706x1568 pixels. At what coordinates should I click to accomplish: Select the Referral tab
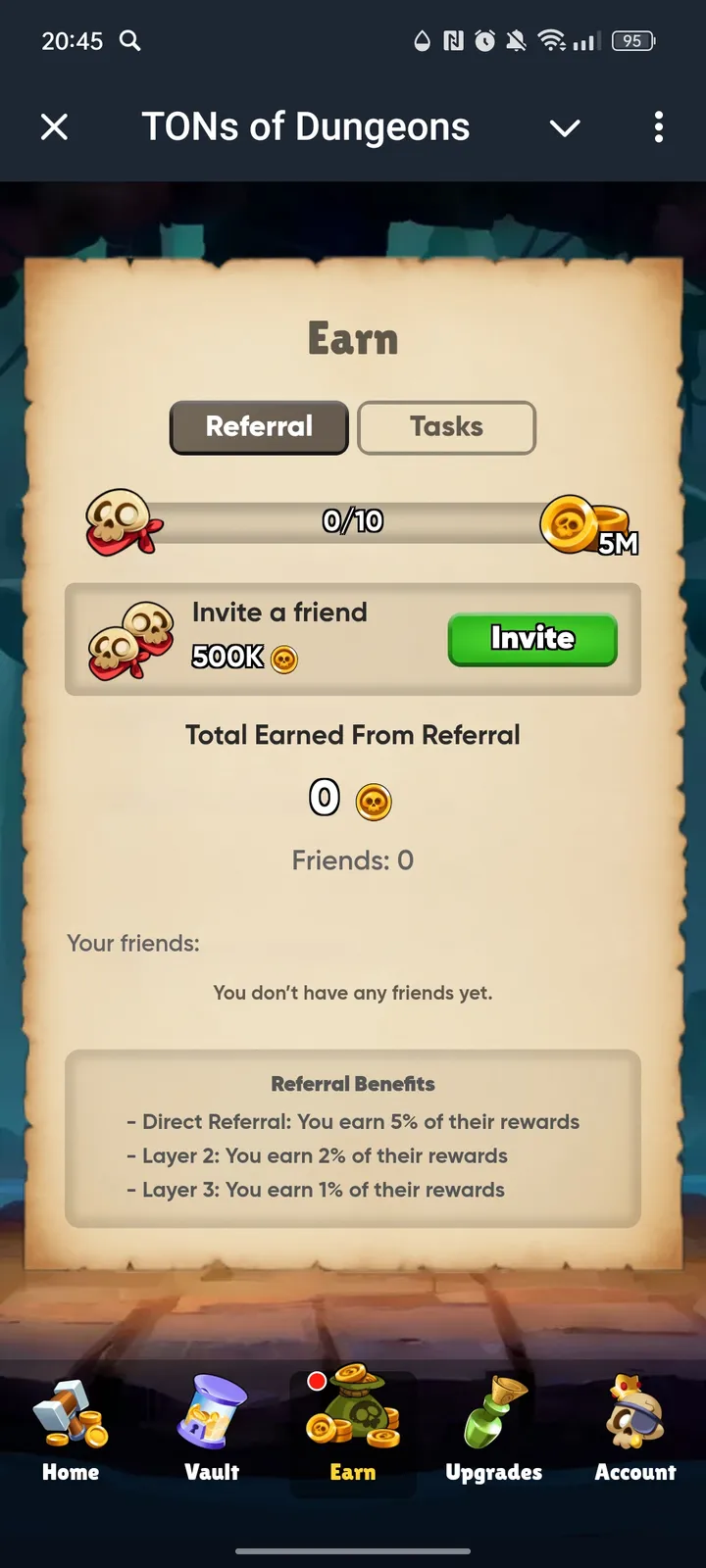coord(259,427)
